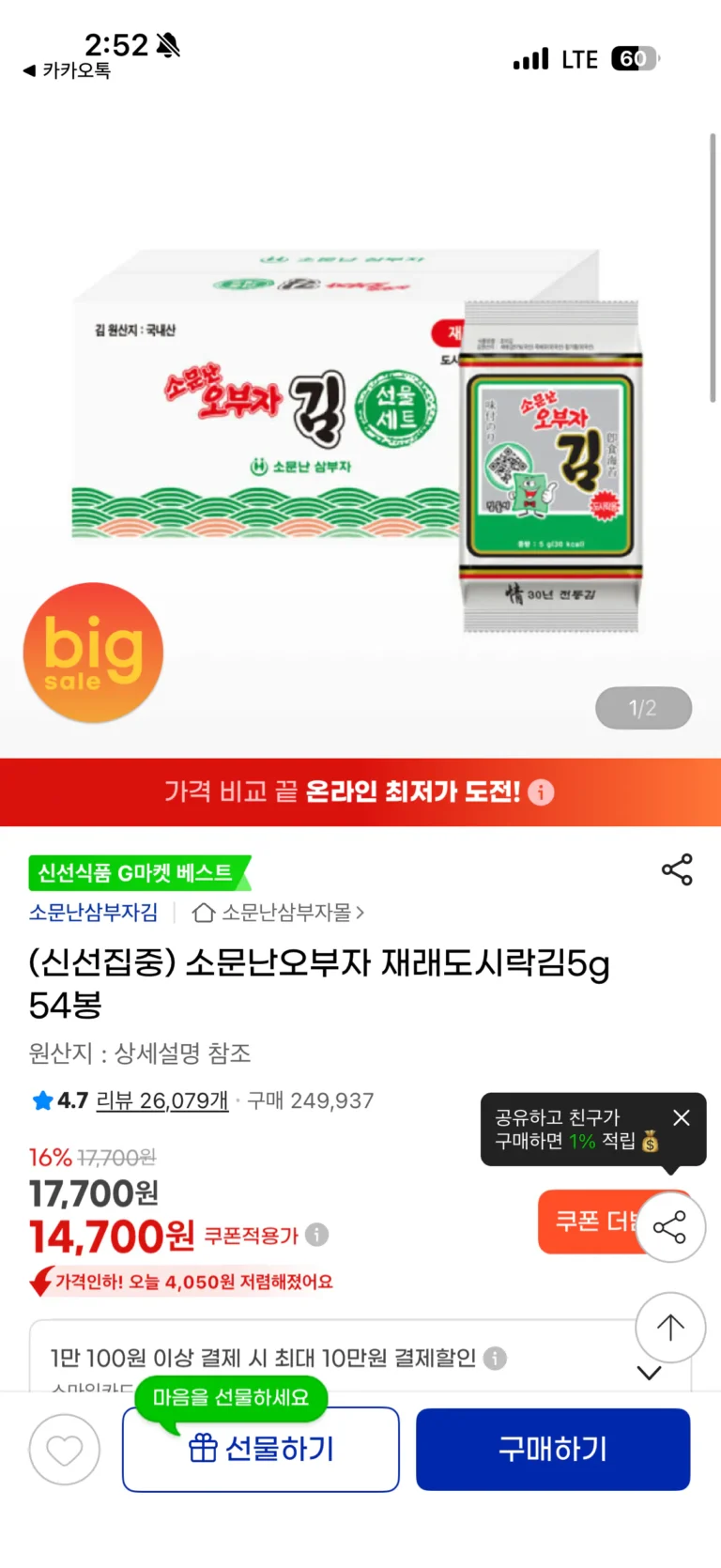The height and width of the screenshot is (1568, 721).
Task: Jump to top with the up arrow button
Action: click(669, 1327)
